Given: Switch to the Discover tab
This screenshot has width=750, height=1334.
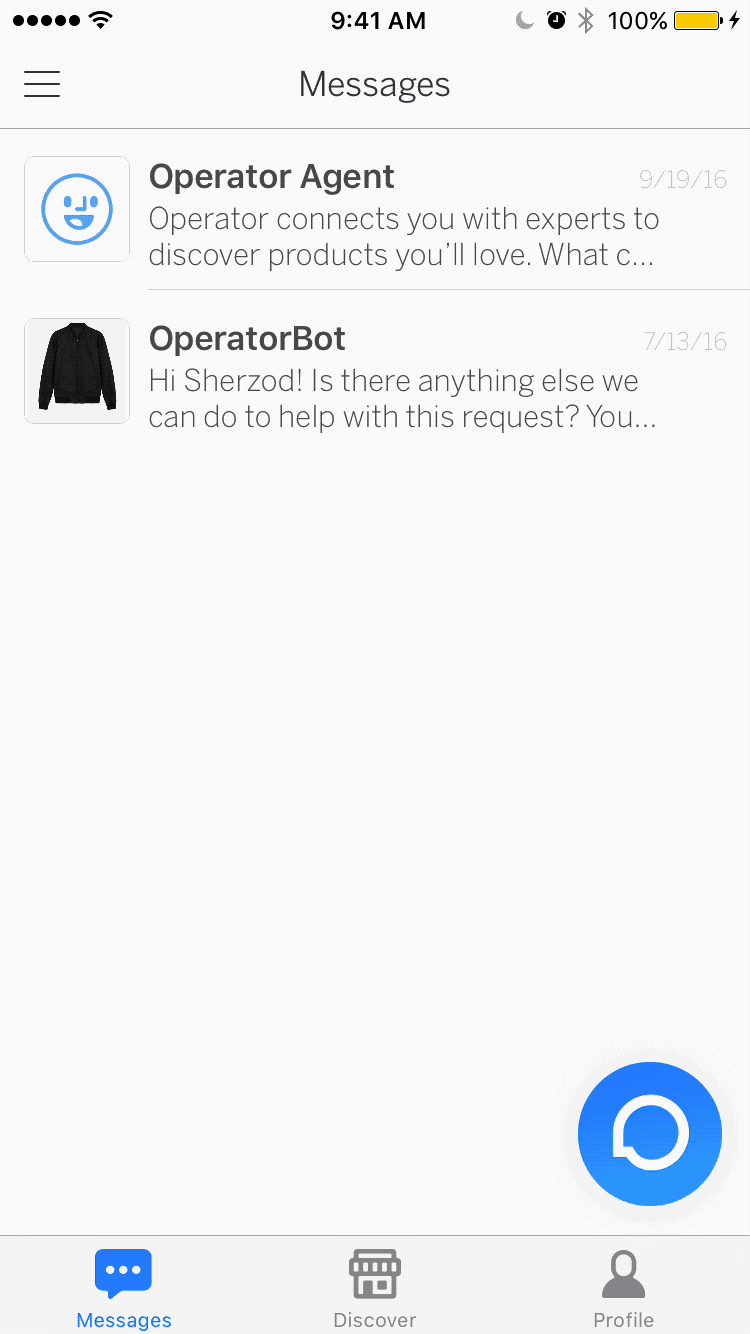Looking at the screenshot, I should pos(375,1288).
